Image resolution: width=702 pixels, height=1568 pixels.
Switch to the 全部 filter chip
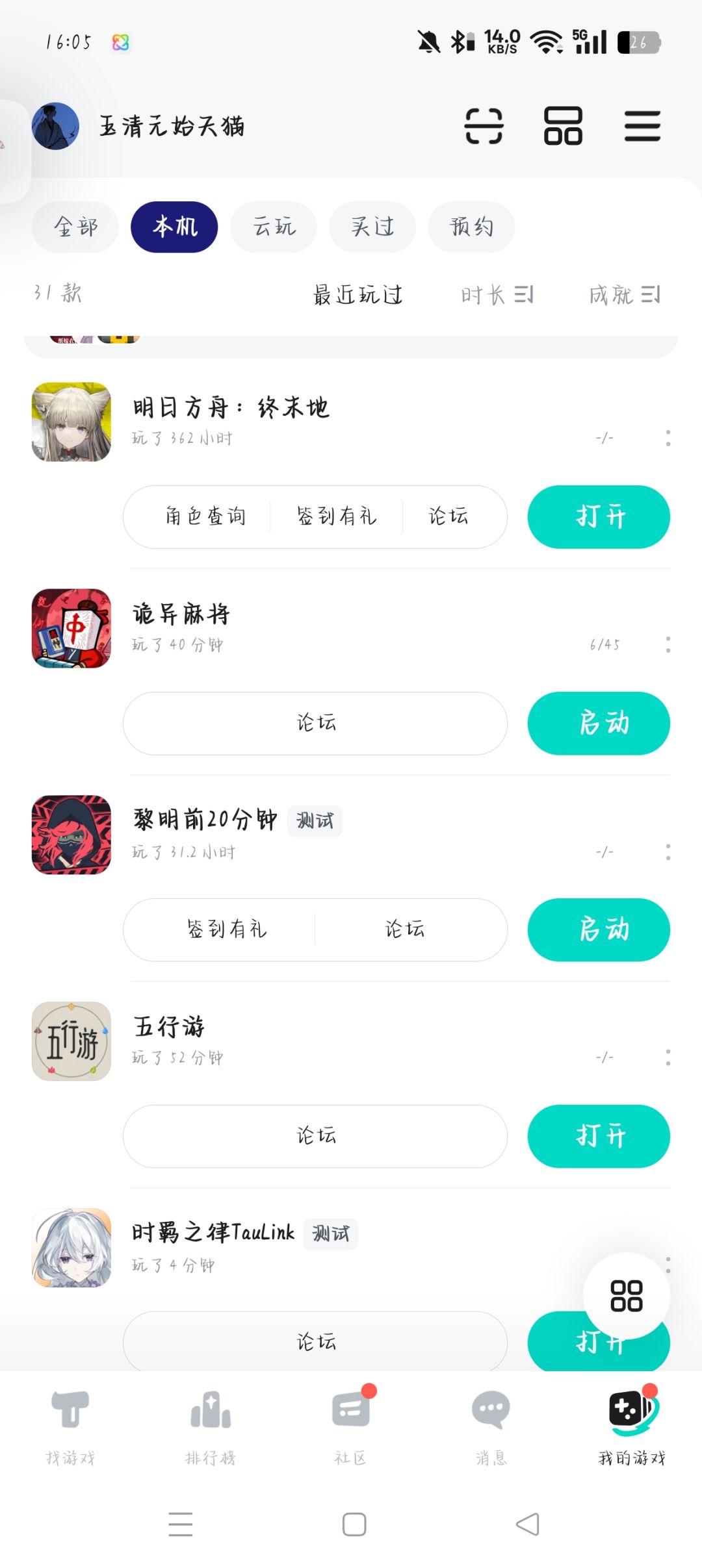[x=75, y=227]
